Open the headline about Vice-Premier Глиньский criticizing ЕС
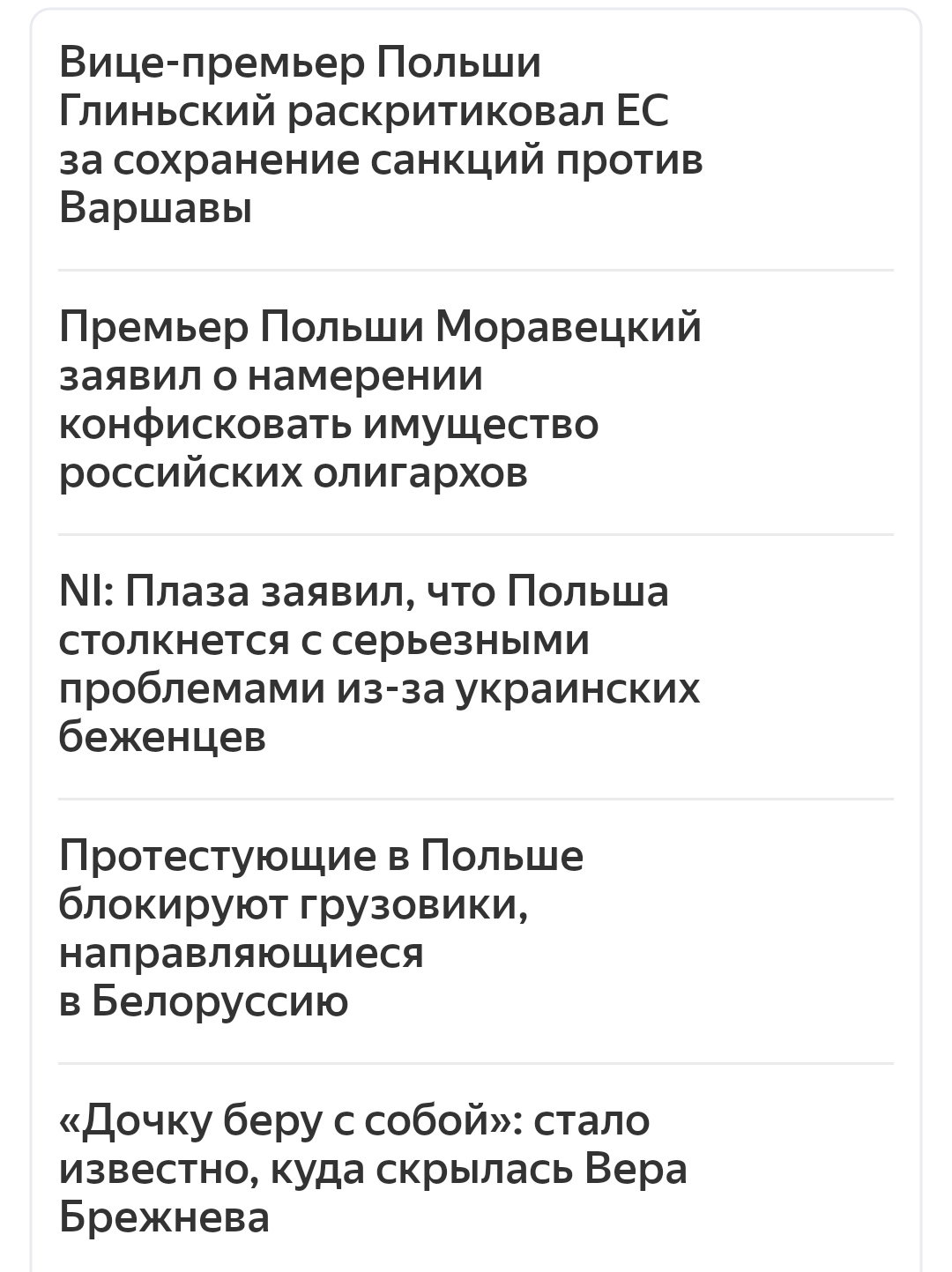Image resolution: width=952 pixels, height=1272 pixels. pyautogui.click(x=381, y=137)
